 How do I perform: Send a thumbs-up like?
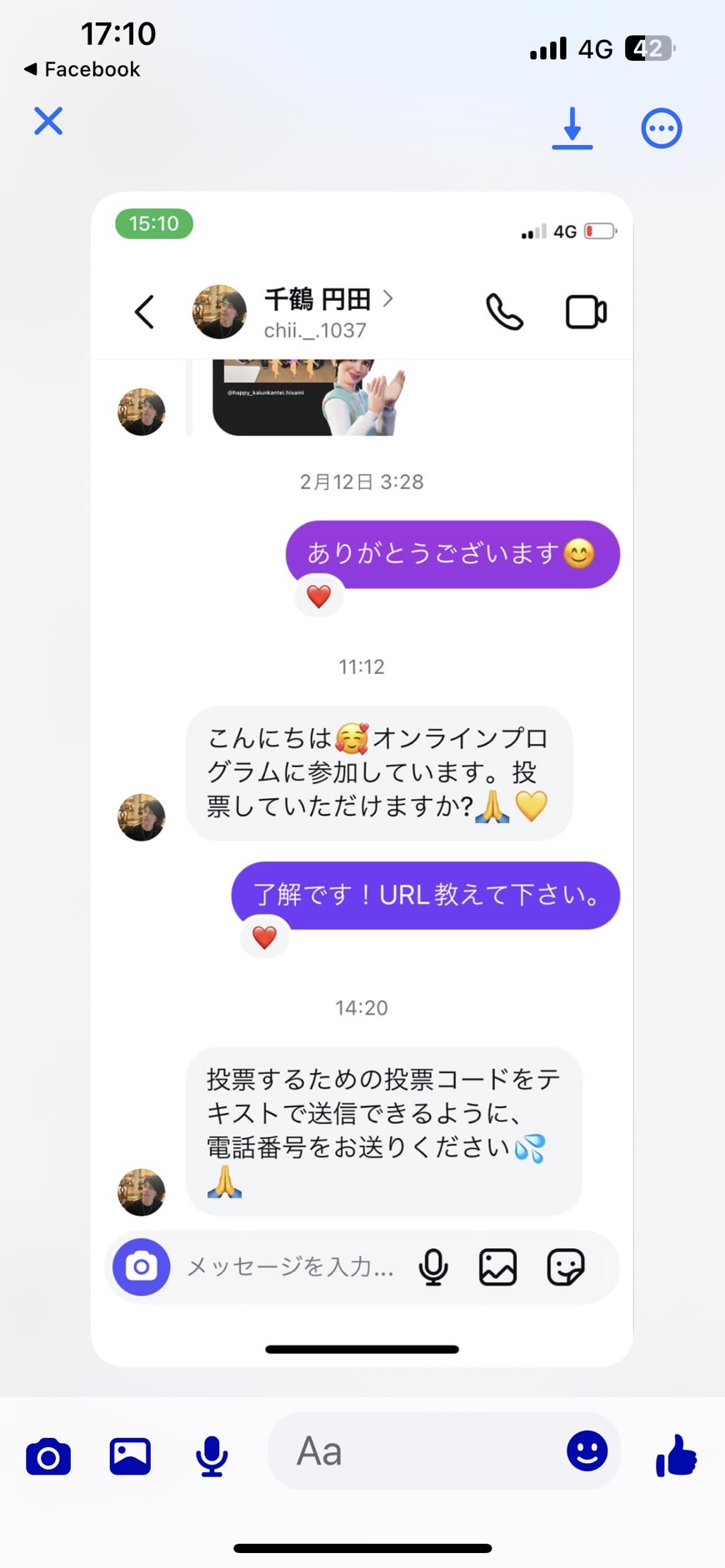click(676, 1455)
